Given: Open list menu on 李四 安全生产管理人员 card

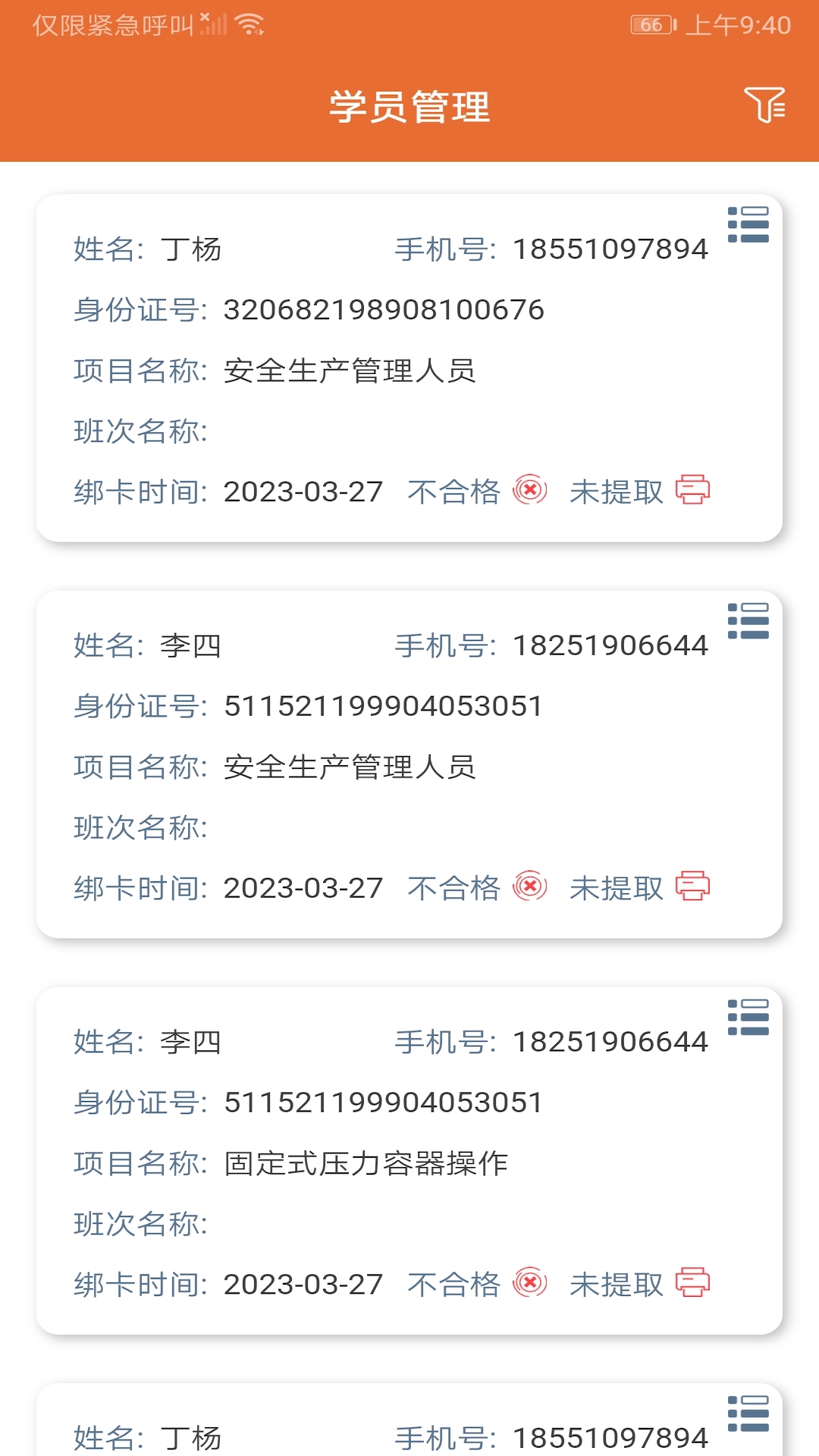Looking at the screenshot, I should coord(748,621).
